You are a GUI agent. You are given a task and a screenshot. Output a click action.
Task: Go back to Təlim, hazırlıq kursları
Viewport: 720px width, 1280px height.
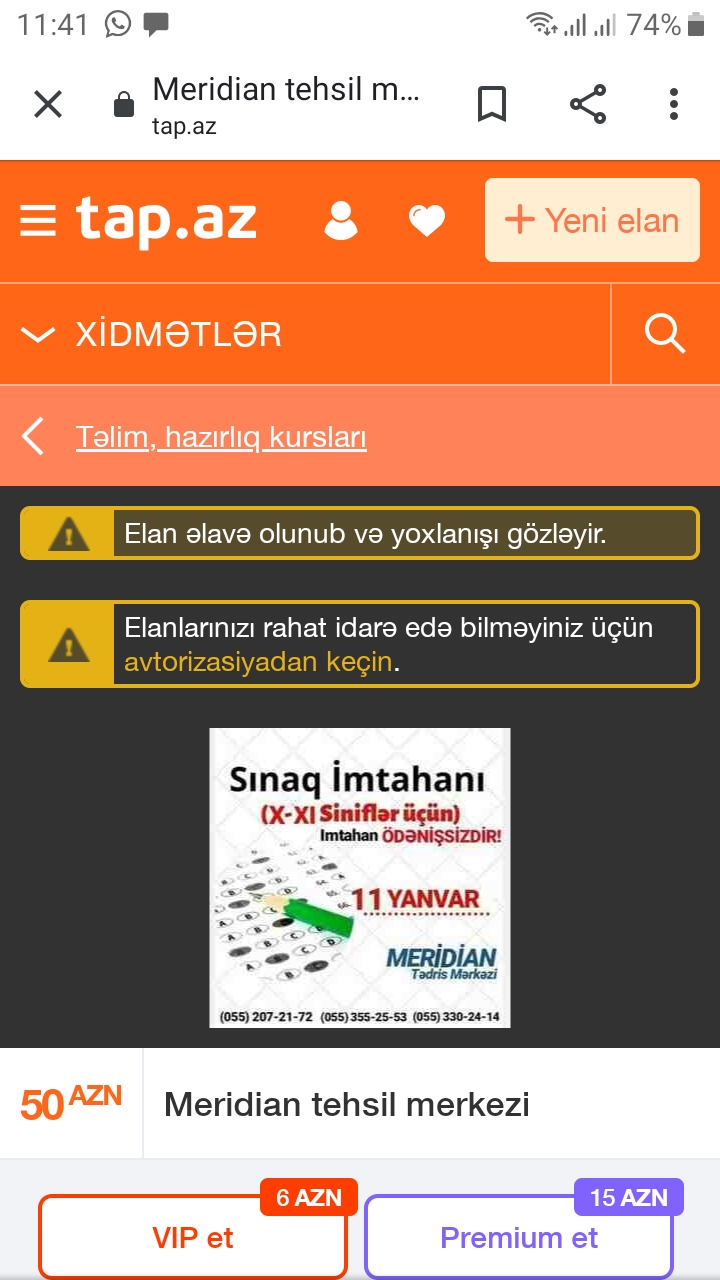click(x=221, y=437)
